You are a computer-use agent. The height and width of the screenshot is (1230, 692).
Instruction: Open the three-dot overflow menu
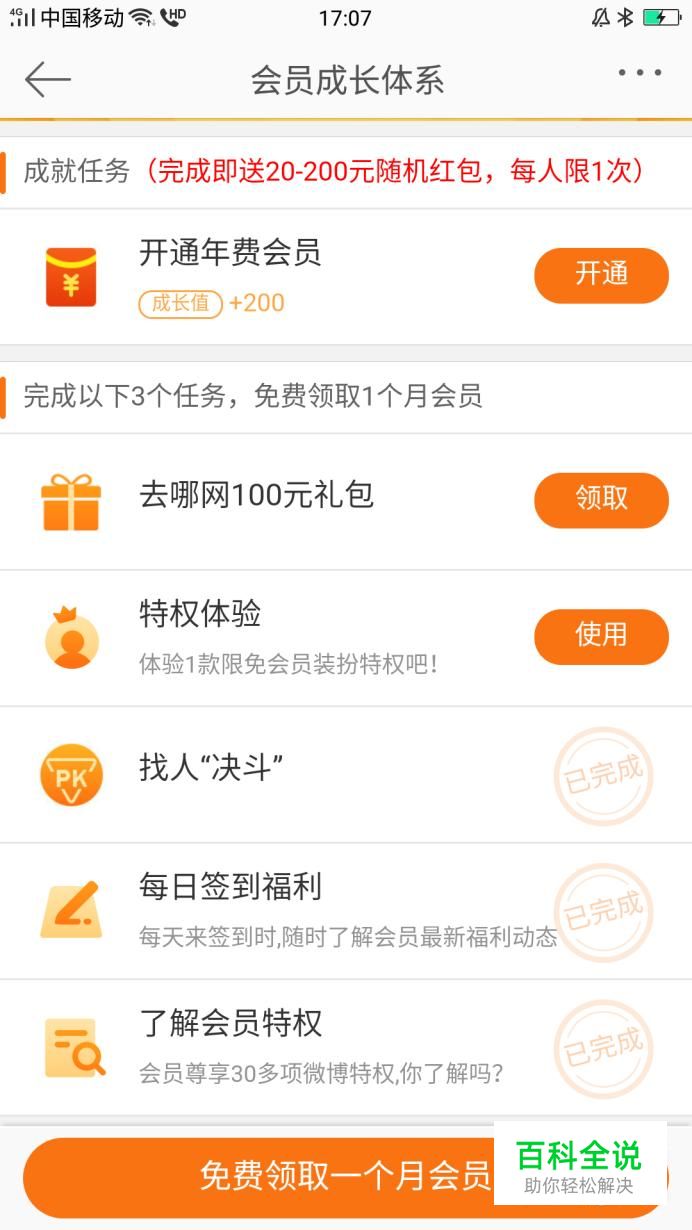(639, 73)
